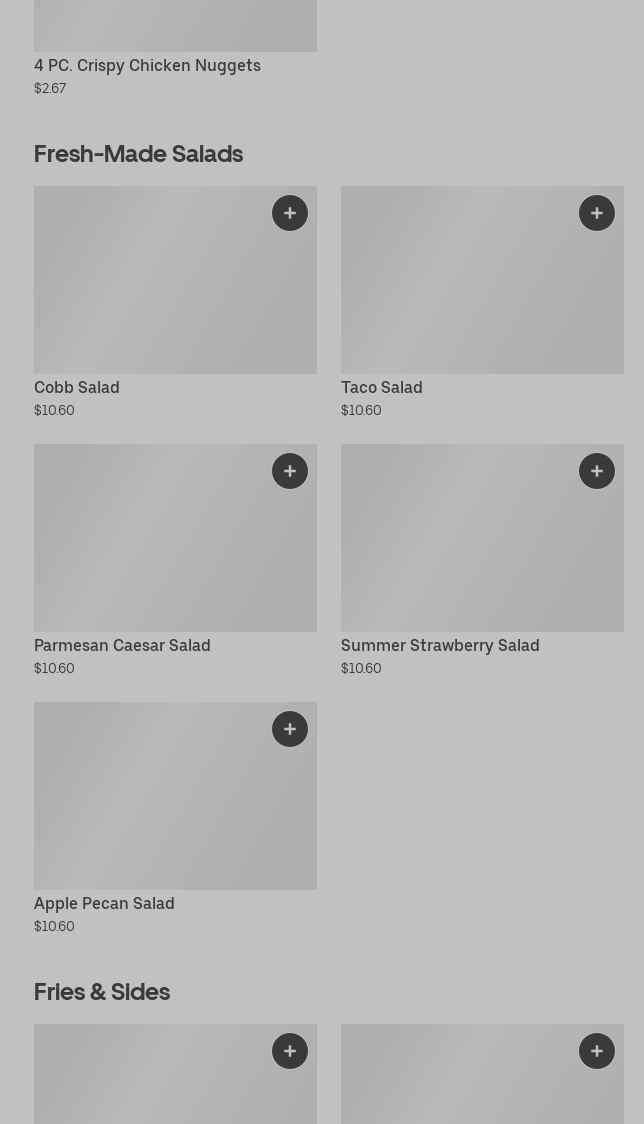Add Apple Pecan Salad to cart
The image size is (644, 1124).
(290, 729)
